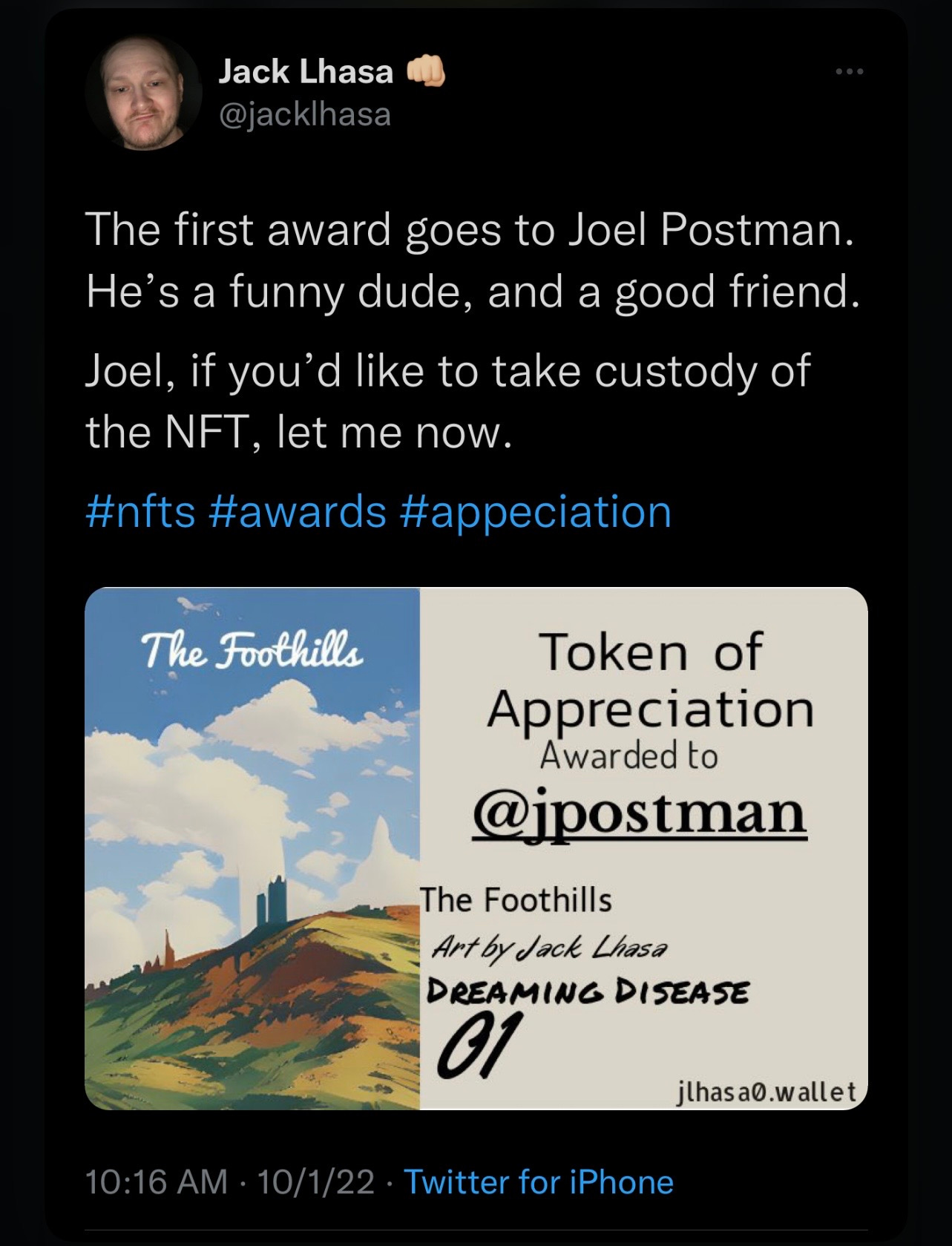
Task: Open the #nfts hashtag
Action: click(x=140, y=512)
